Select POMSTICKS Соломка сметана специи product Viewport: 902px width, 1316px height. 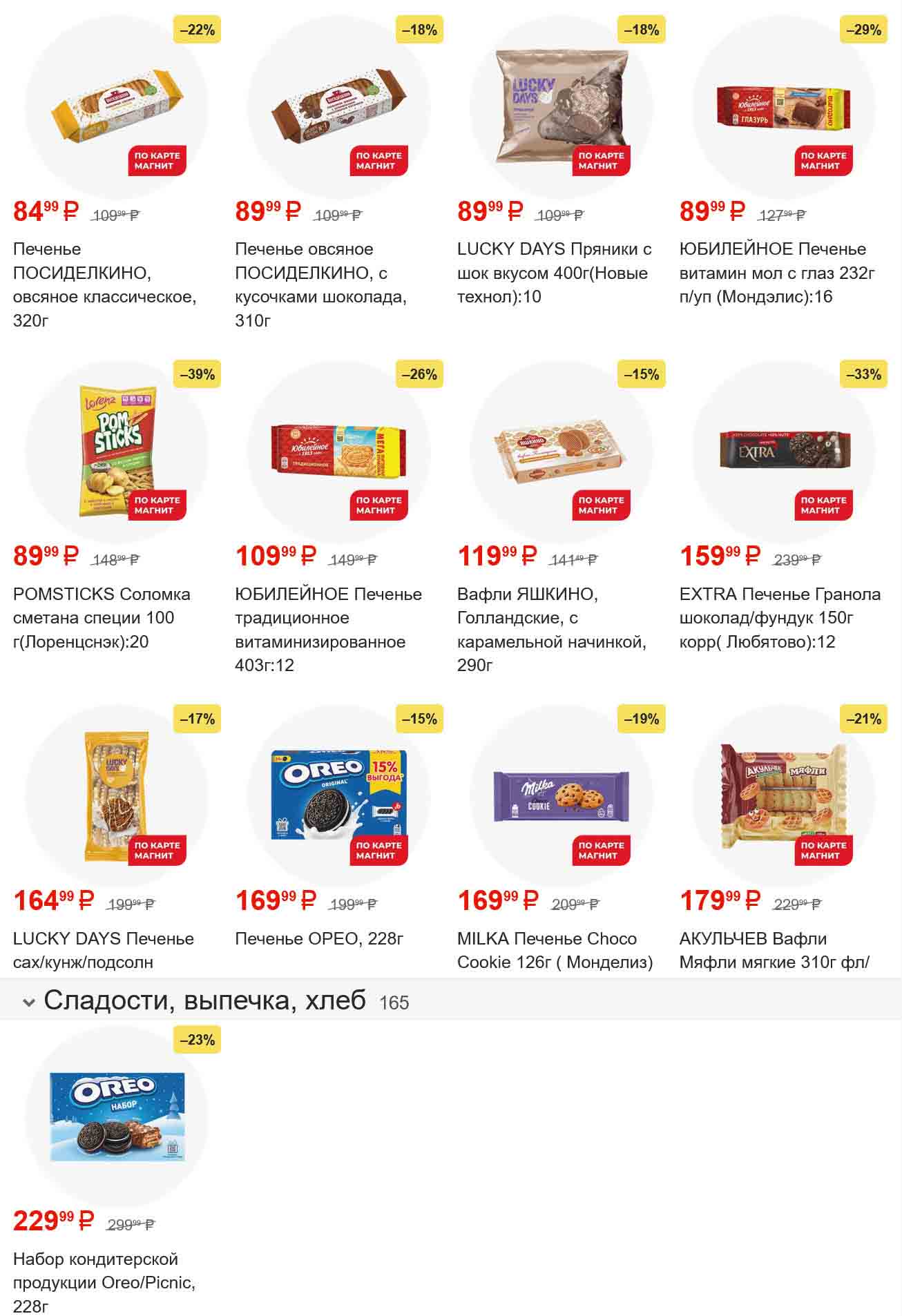(116, 452)
